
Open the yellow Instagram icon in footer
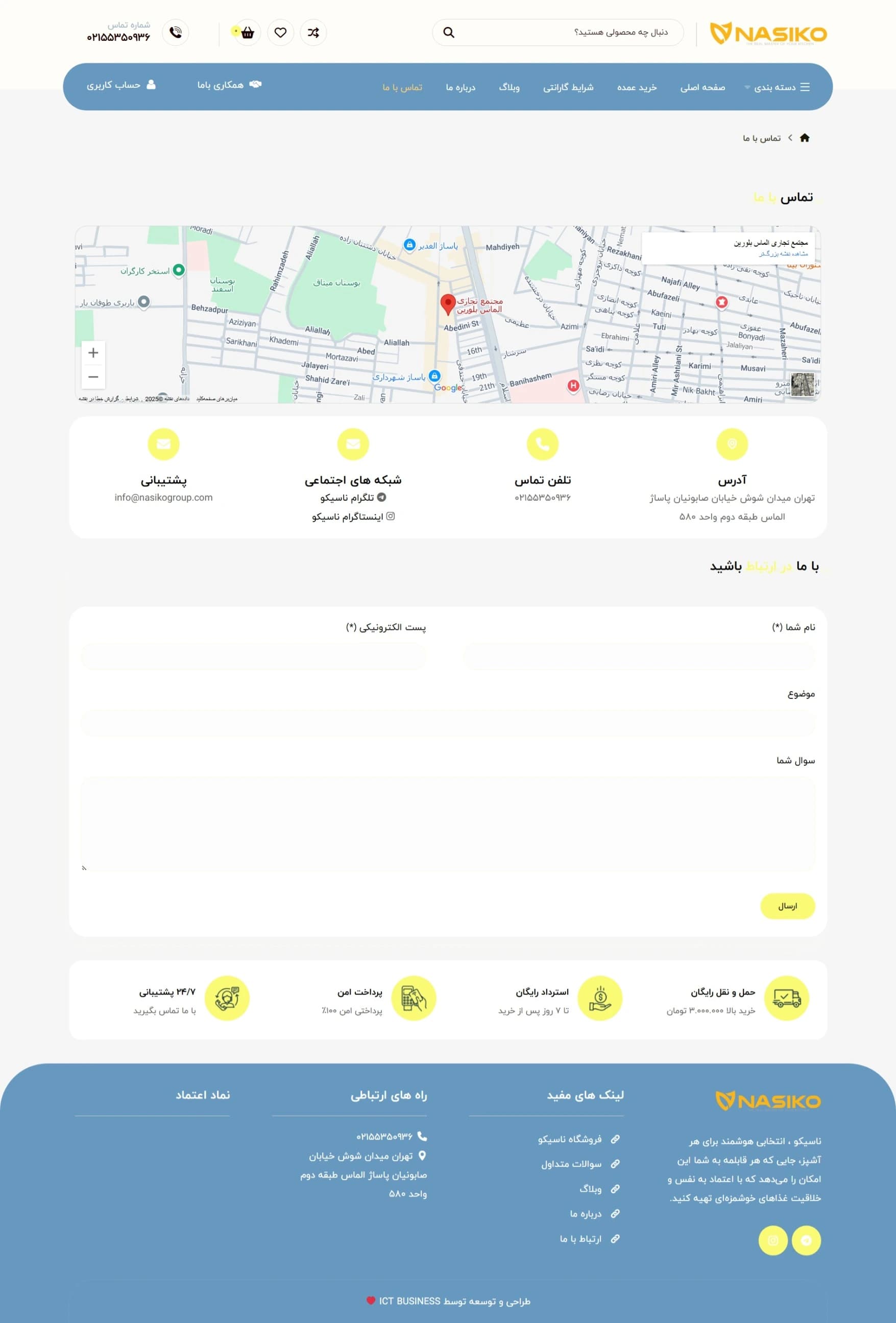(x=773, y=1240)
